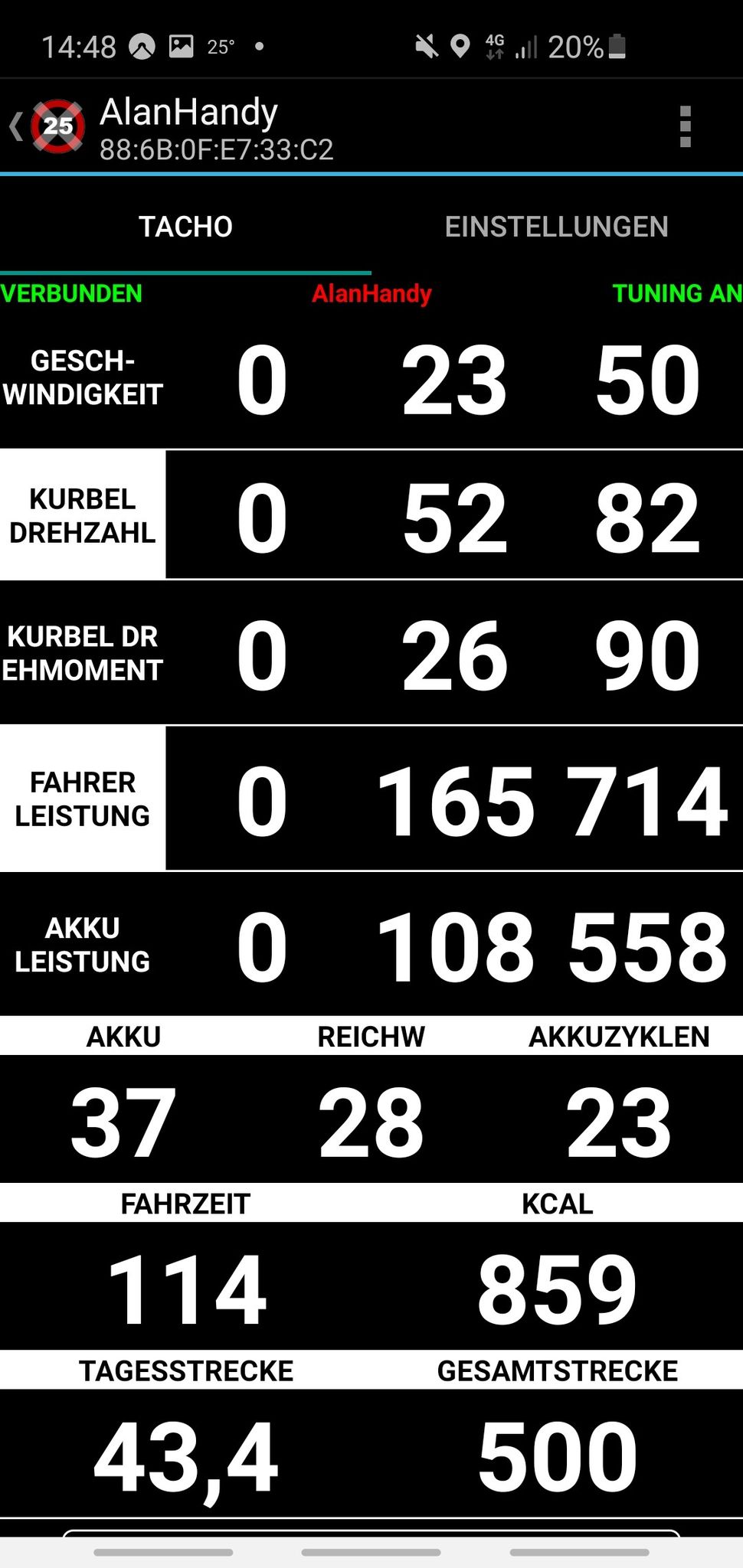Open the three-dot overflow menu
Image resolution: width=743 pixels, height=1568 pixels.
686,126
